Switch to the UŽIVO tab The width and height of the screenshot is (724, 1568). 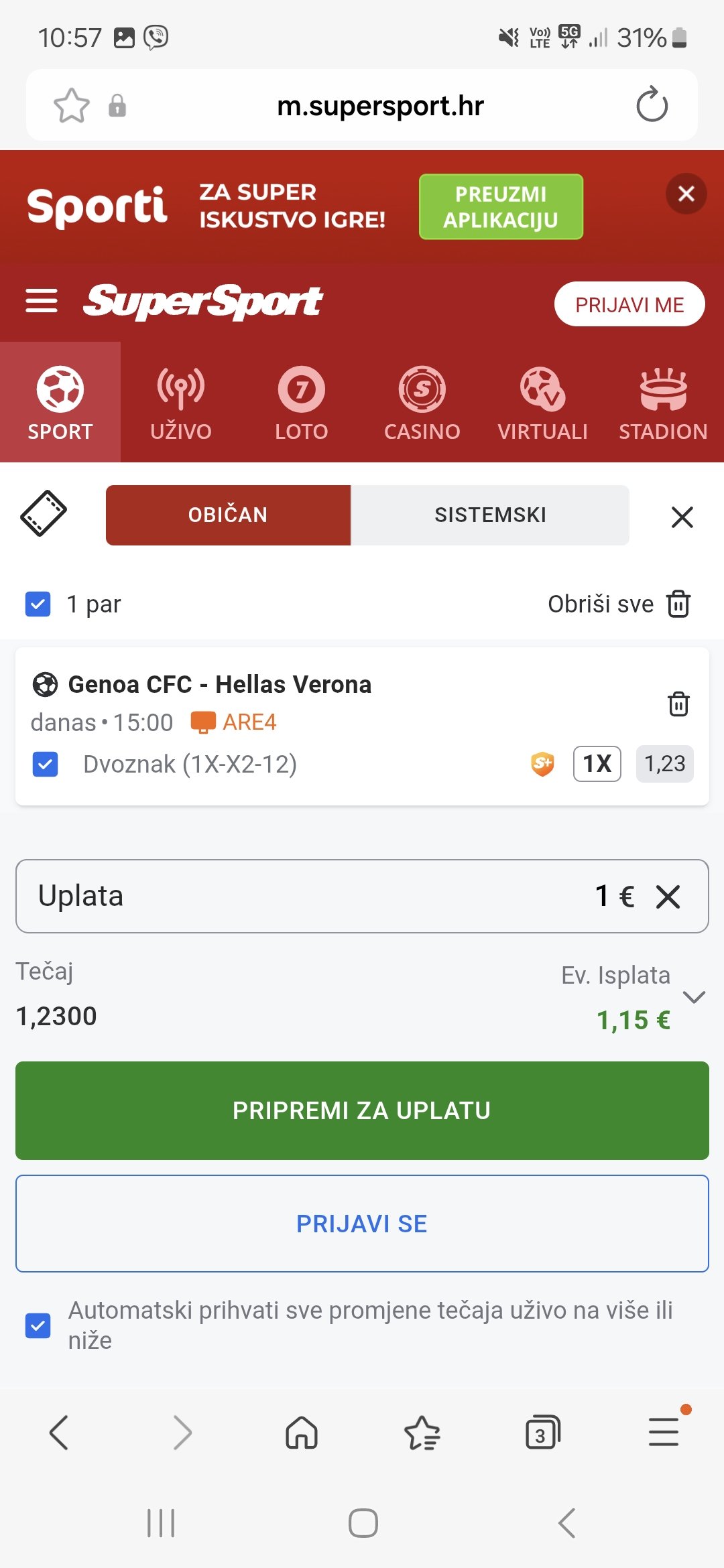click(180, 403)
